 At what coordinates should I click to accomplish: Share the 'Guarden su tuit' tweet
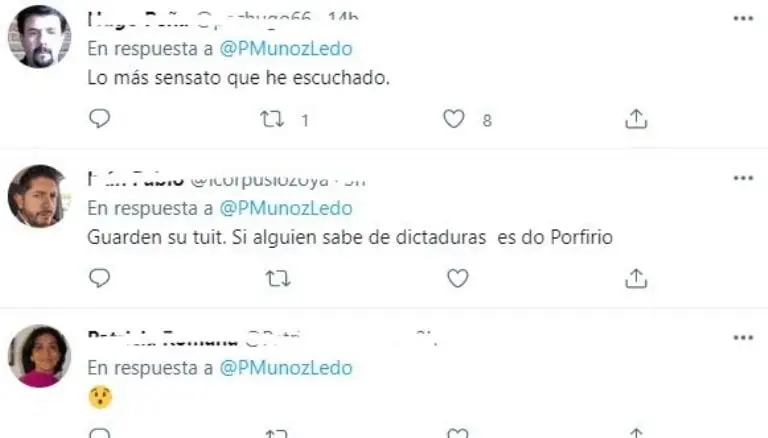pyautogui.click(x=636, y=278)
